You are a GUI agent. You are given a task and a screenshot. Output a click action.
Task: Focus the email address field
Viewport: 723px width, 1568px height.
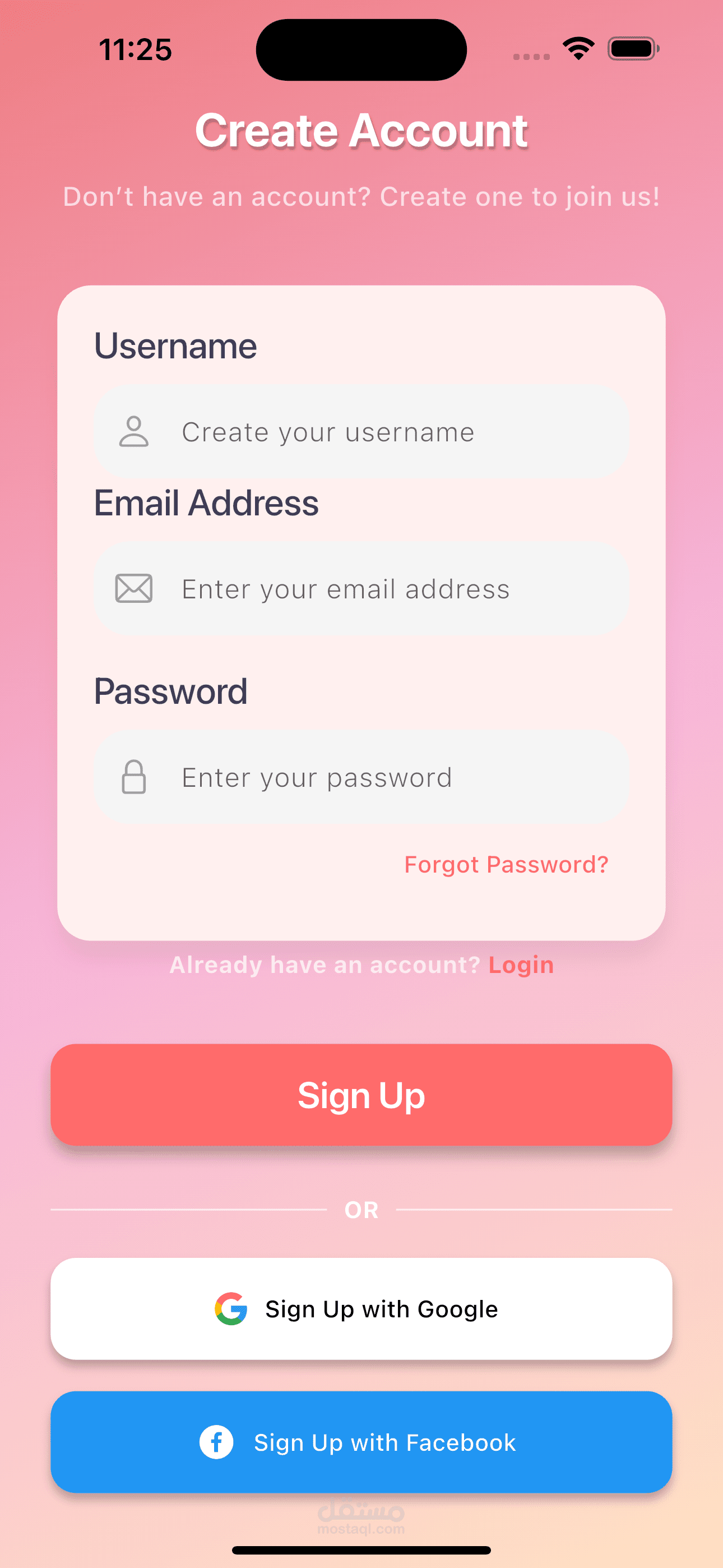pos(361,589)
